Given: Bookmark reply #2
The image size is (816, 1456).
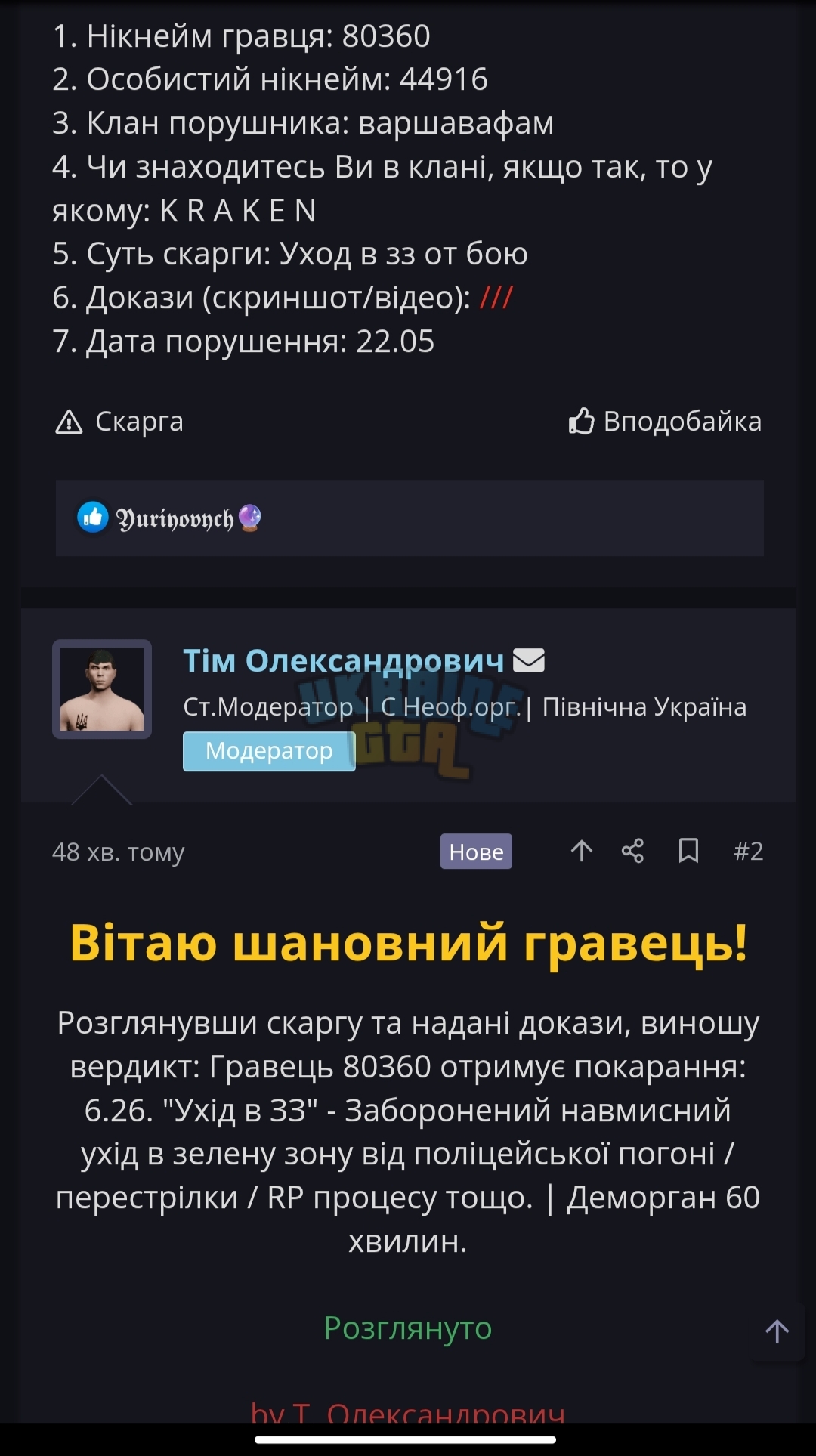Looking at the screenshot, I should pos(688,851).
